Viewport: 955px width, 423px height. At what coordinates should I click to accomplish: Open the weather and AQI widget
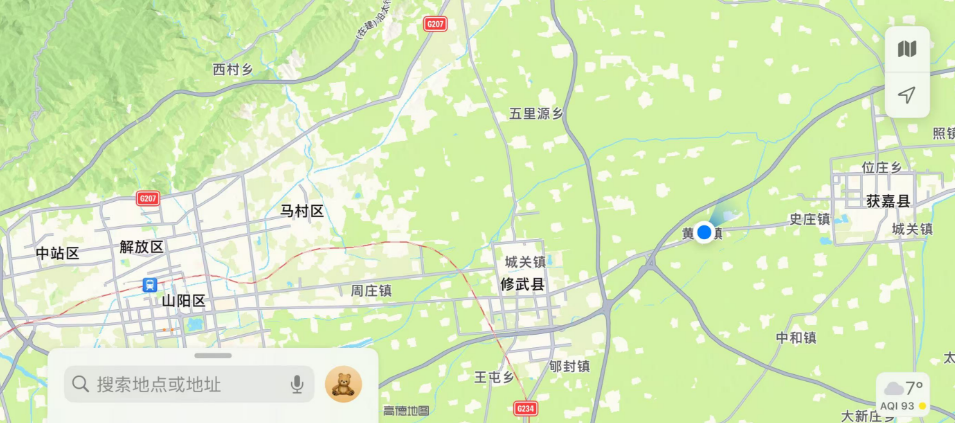905,394
